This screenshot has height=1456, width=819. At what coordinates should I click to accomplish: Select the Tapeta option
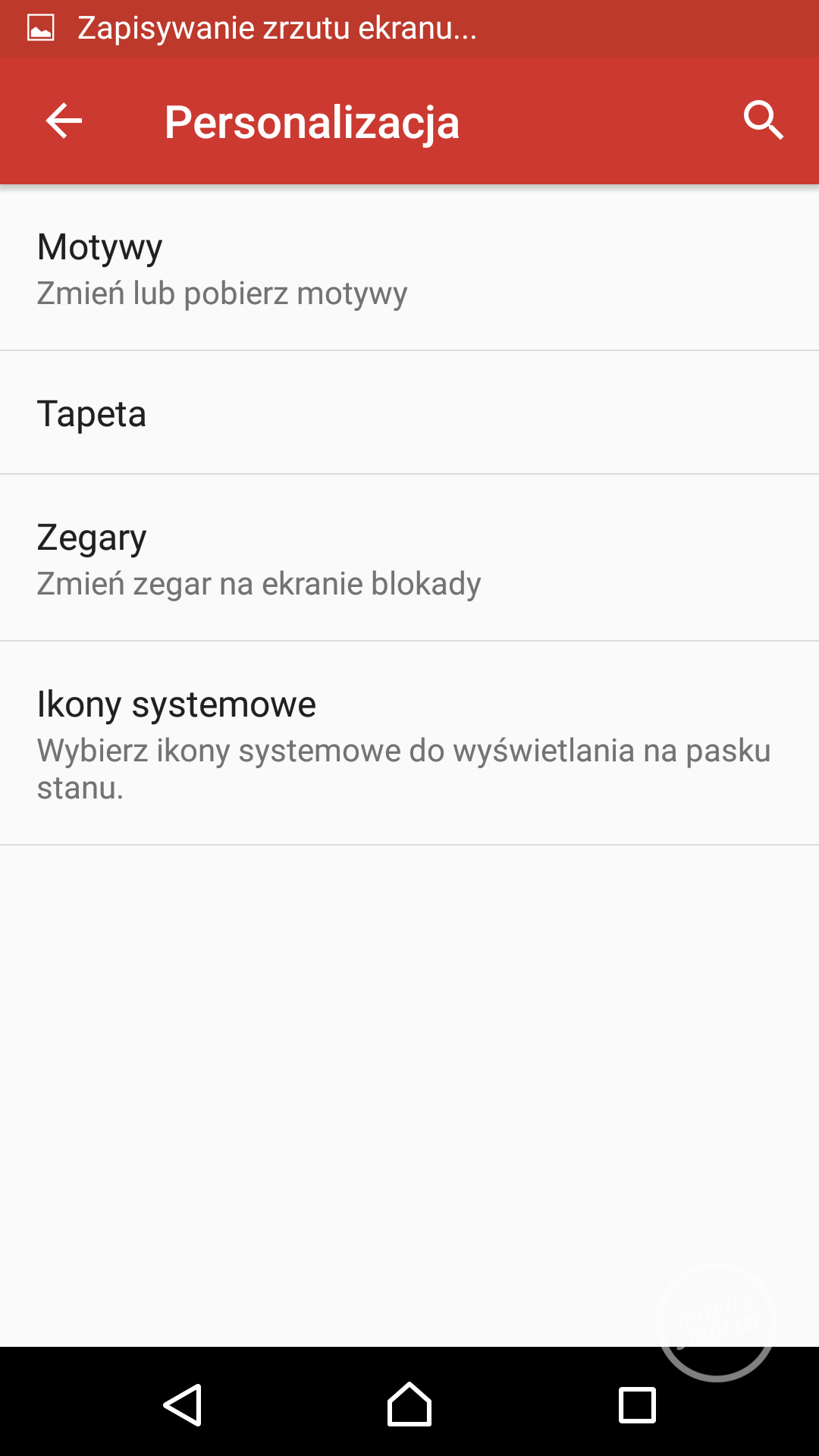pos(409,413)
